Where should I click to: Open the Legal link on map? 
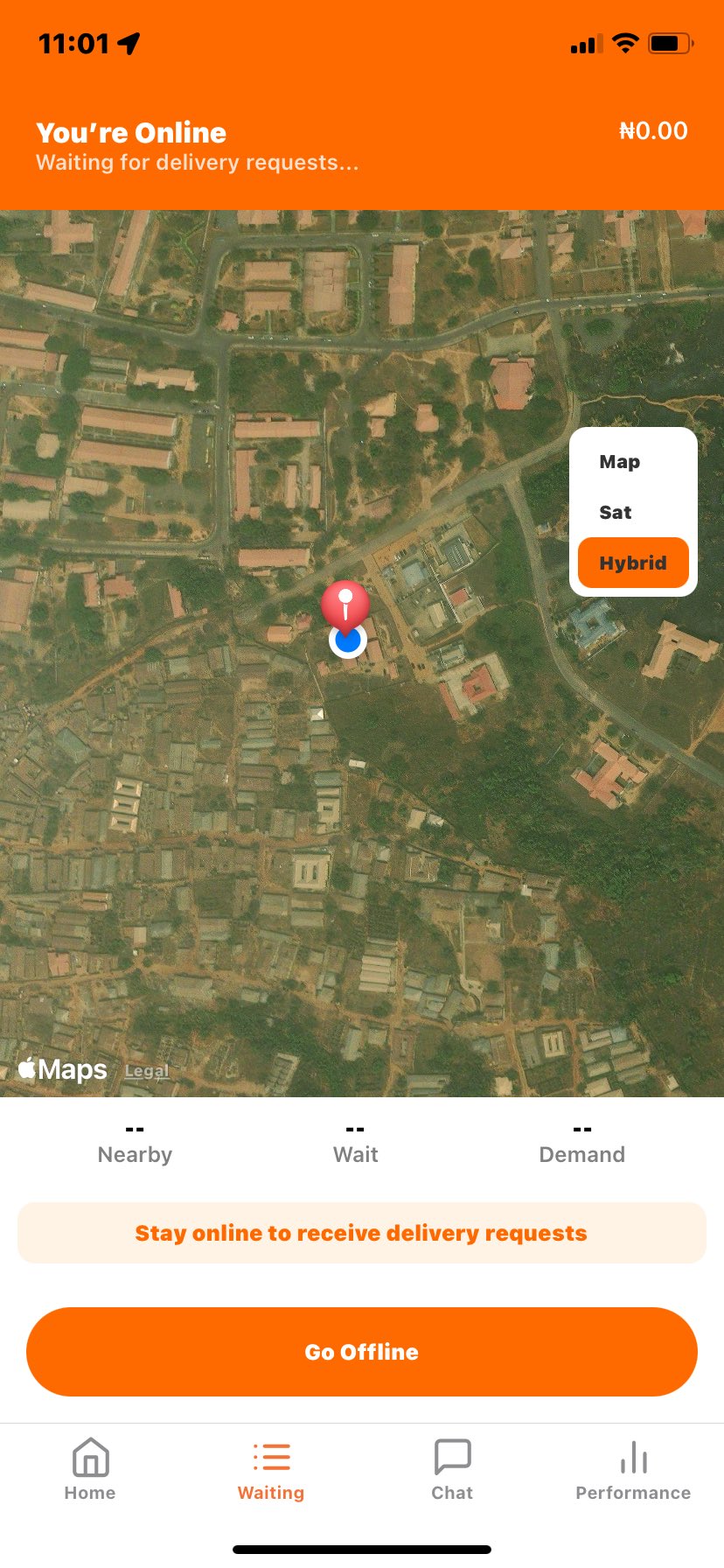click(x=146, y=1071)
